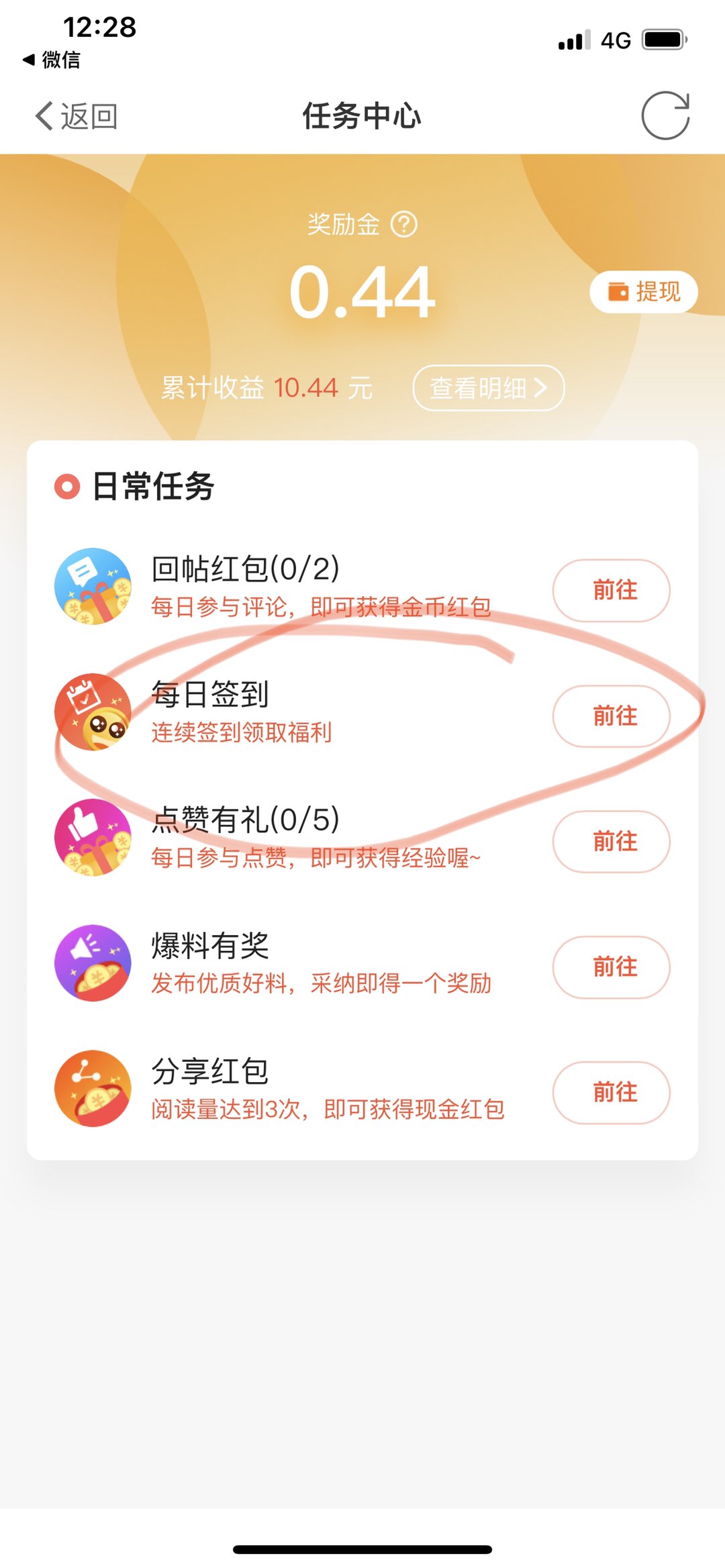The height and width of the screenshot is (1568, 725).
Task: Return to 微信 via the status bar link
Action: (52, 60)
